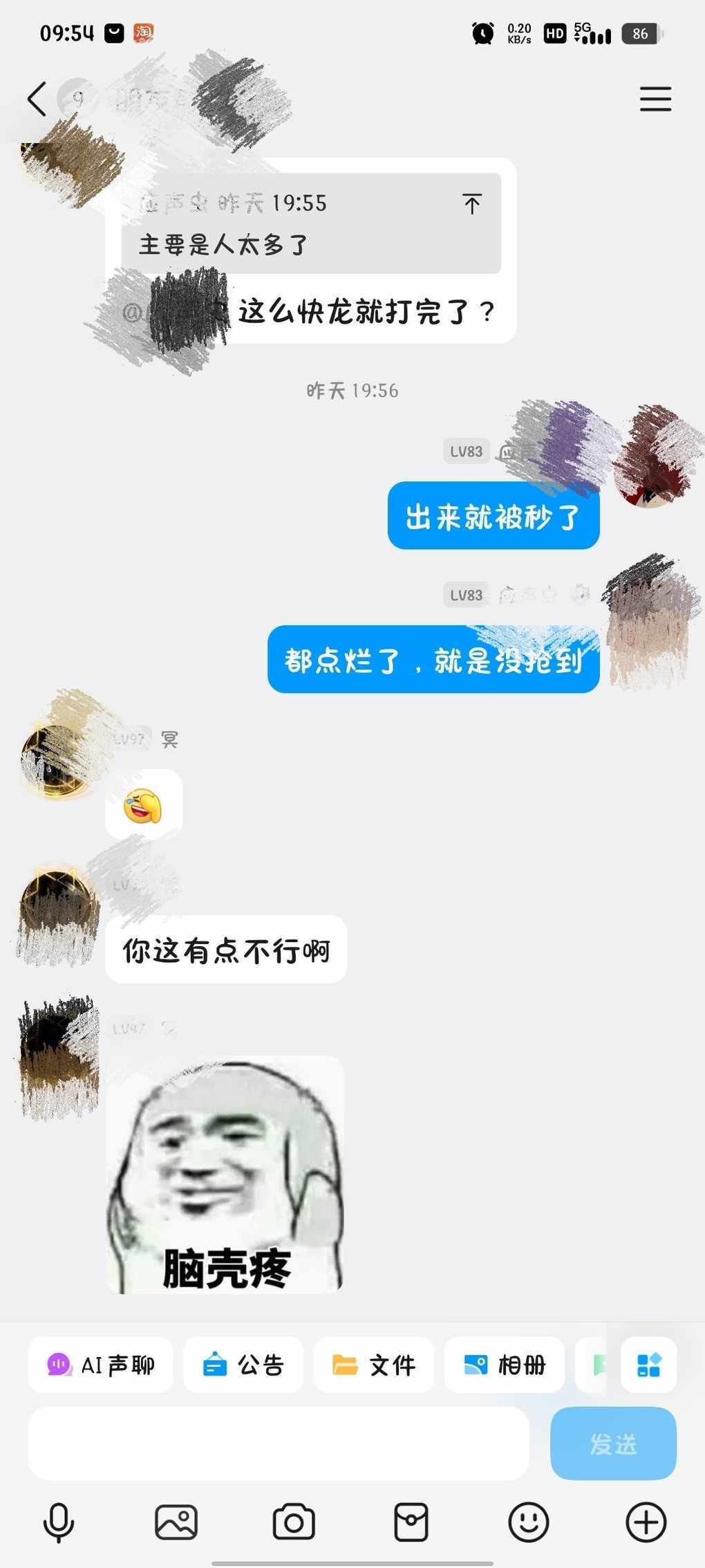Go back from the group chat

point(37,99)
